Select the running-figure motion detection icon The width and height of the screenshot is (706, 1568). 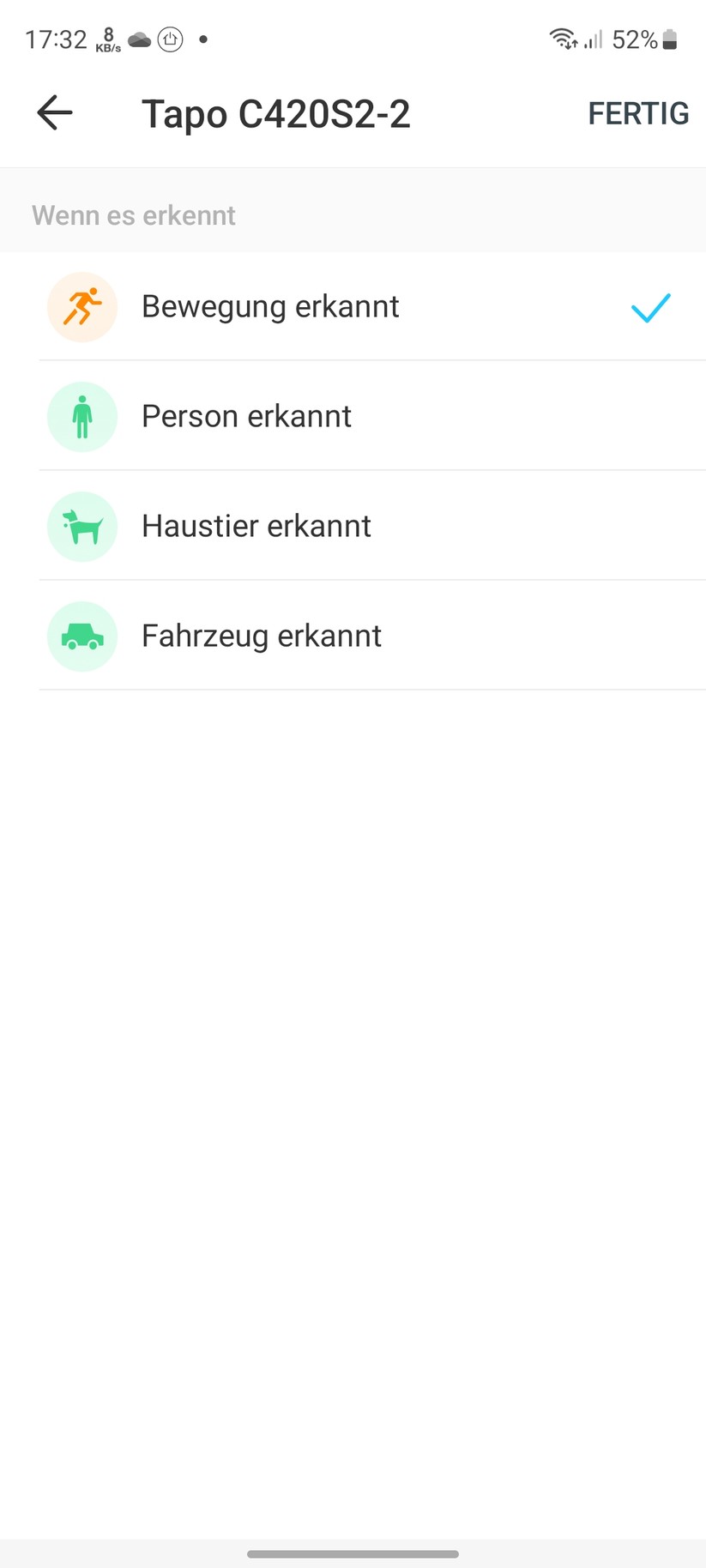click(81, 306)
